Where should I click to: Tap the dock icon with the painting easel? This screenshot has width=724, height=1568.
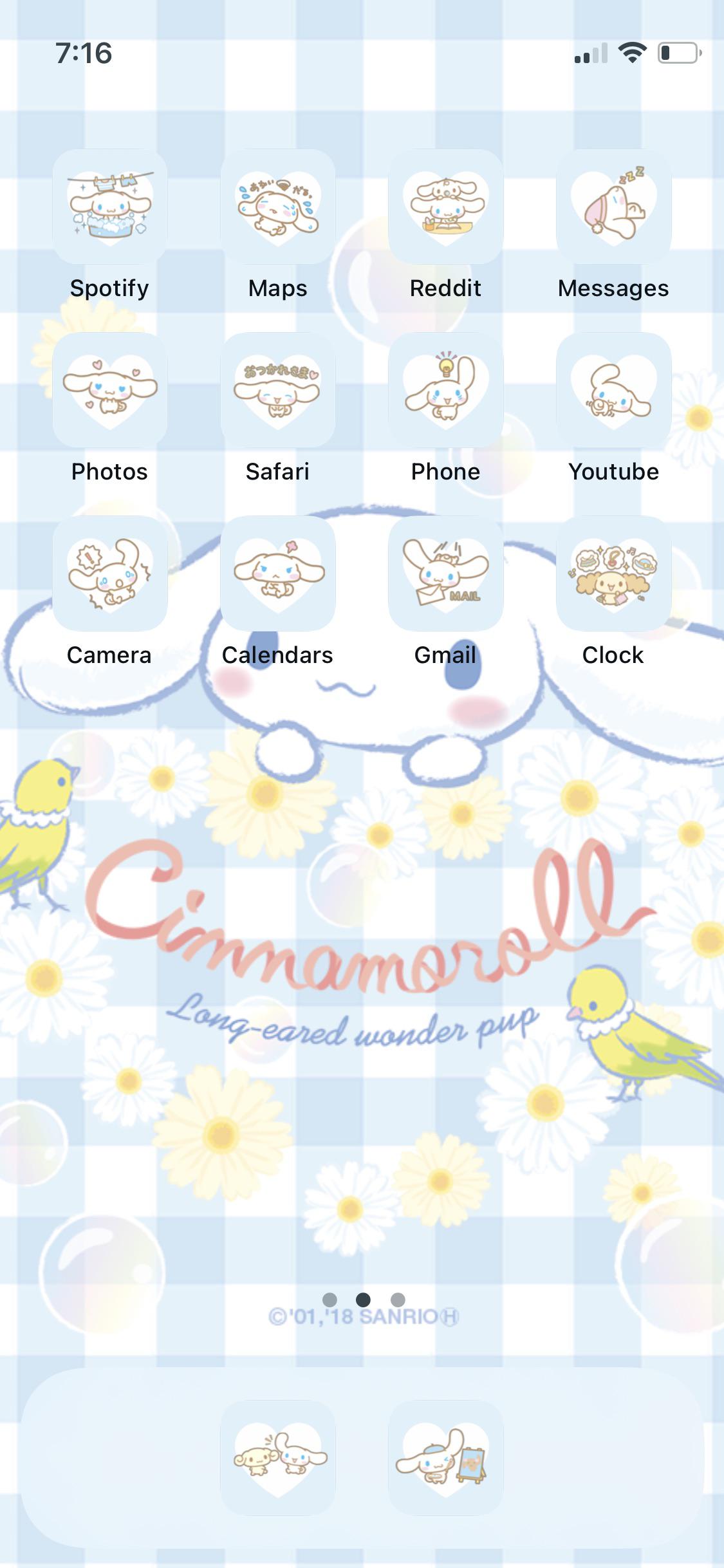coord(445,1458)
